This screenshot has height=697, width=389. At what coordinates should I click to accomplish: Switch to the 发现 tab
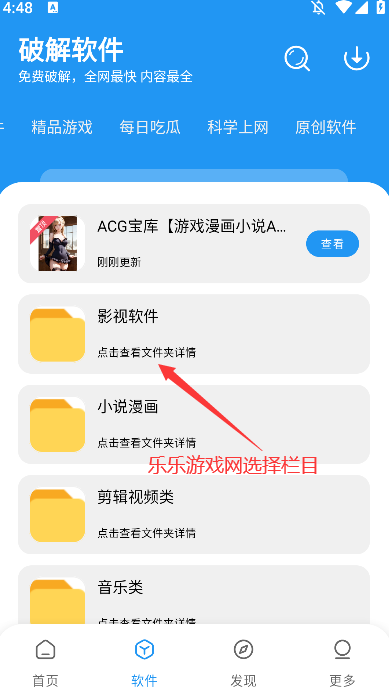pos(243,663)
